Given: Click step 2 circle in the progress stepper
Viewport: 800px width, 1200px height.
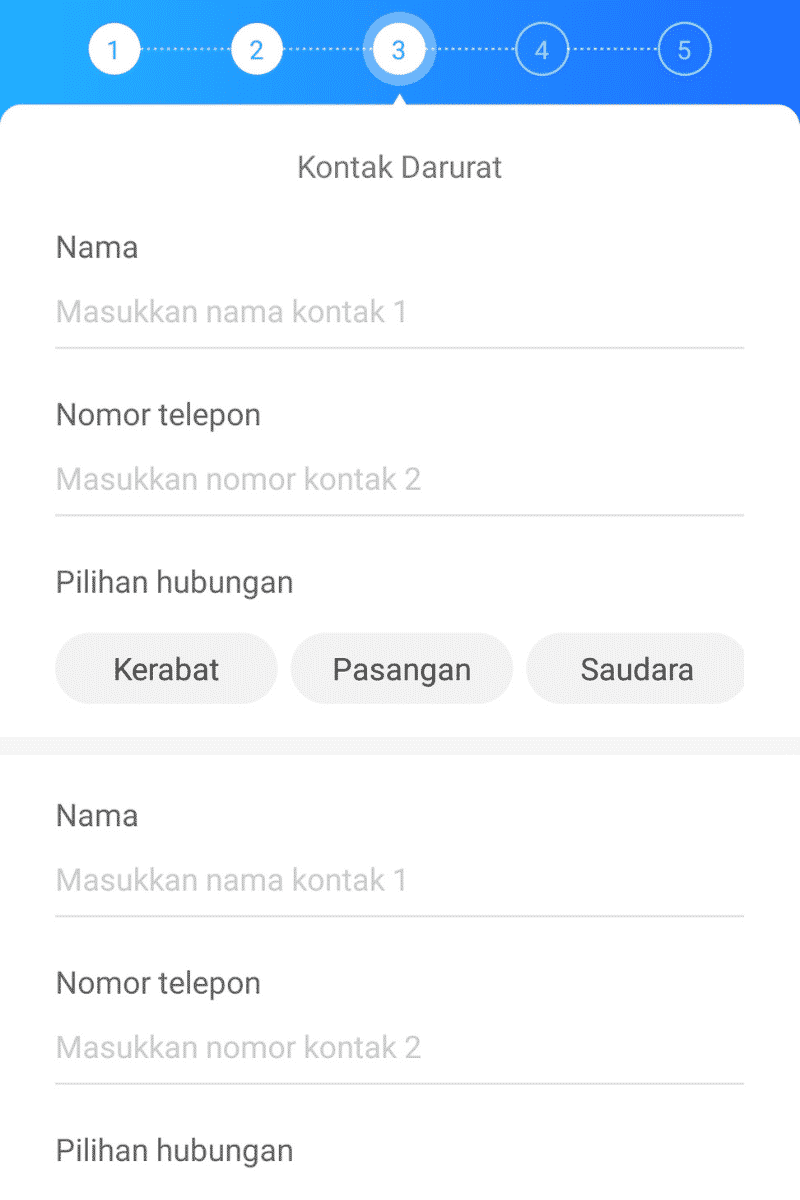Looking at the screenshot, I should pos(257,48).
